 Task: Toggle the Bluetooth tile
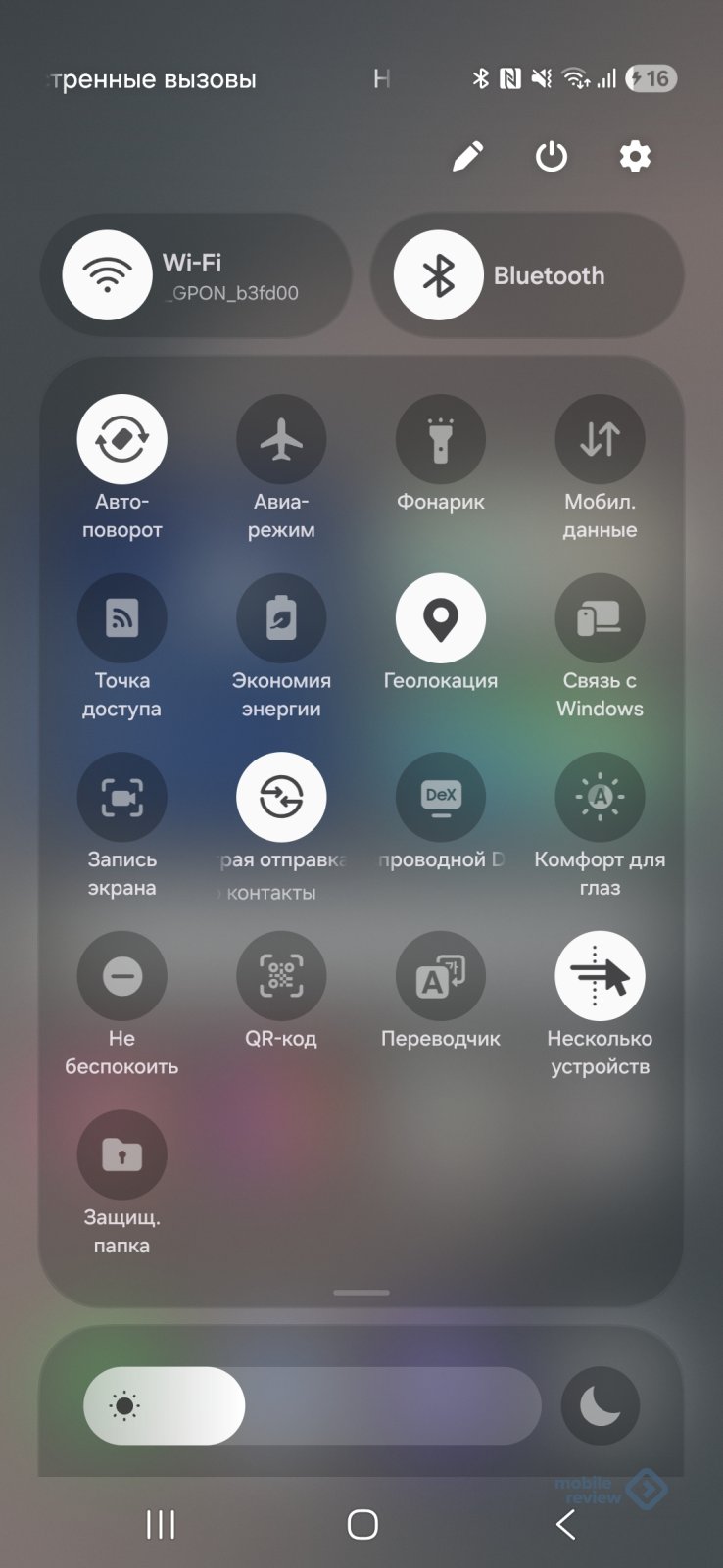coord(439,275)
